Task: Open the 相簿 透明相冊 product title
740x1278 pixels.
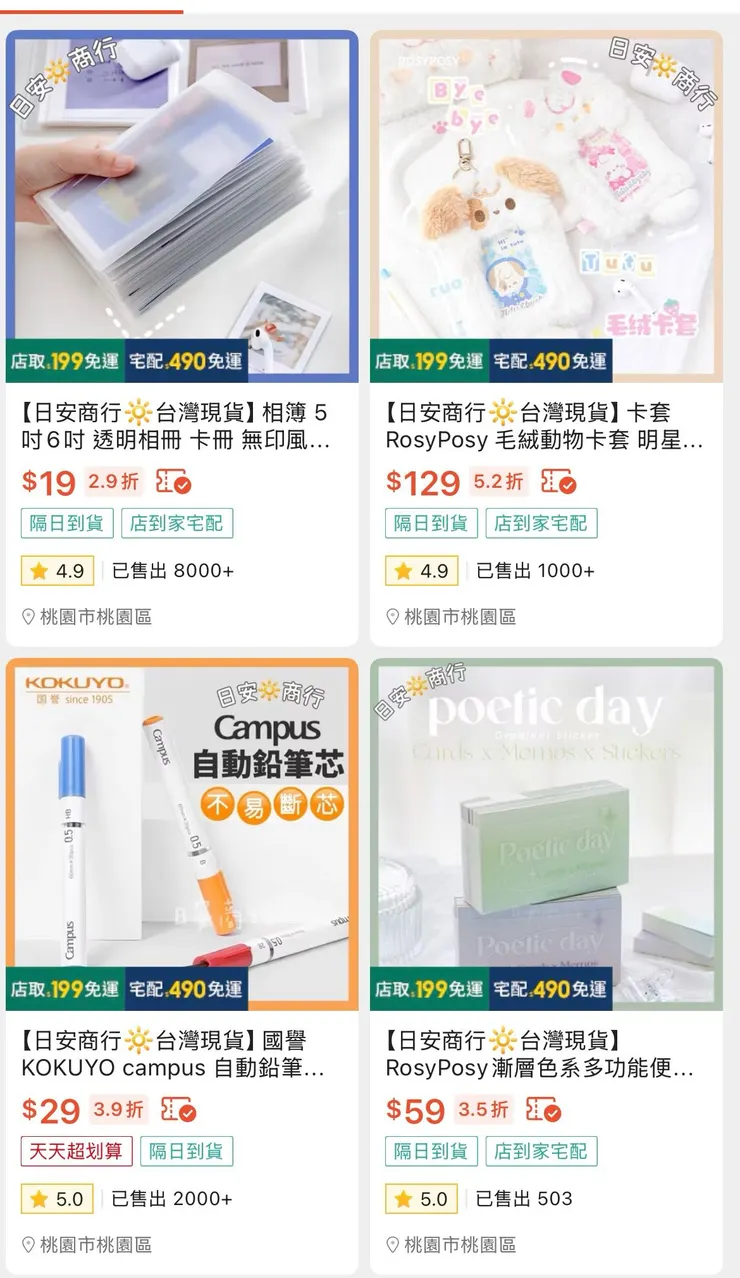Action: pyautogui.click(x=180, y=426)
